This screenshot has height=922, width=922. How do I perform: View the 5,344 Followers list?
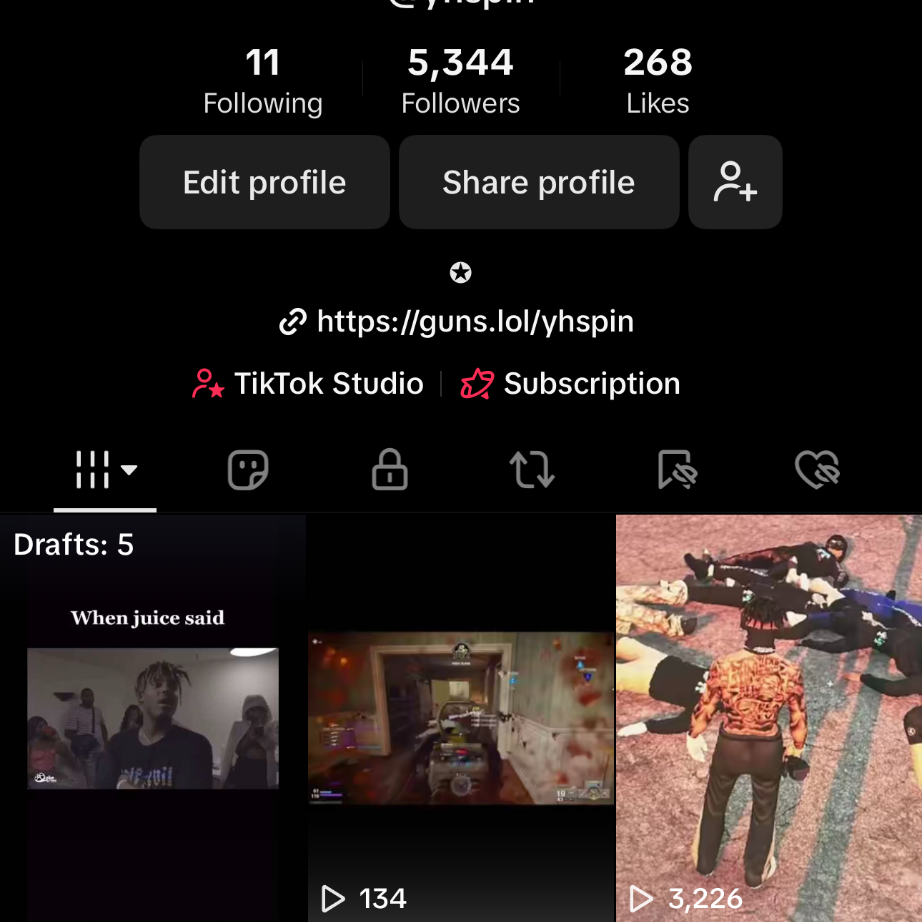coord(460,82)
